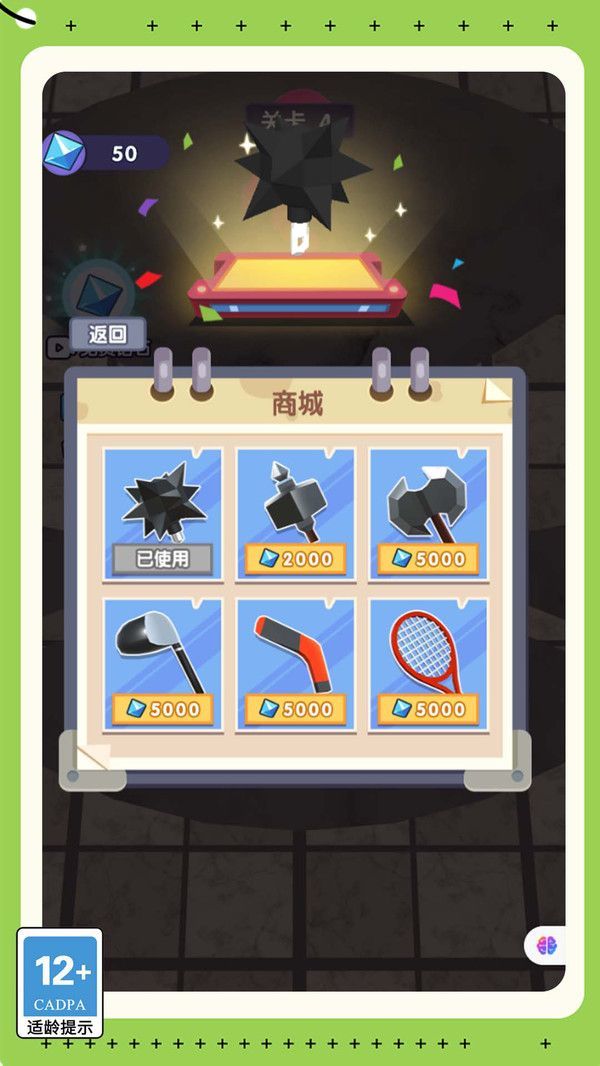
Task: Buy the golf club for 5000 gems
Action: click(162, 708)
